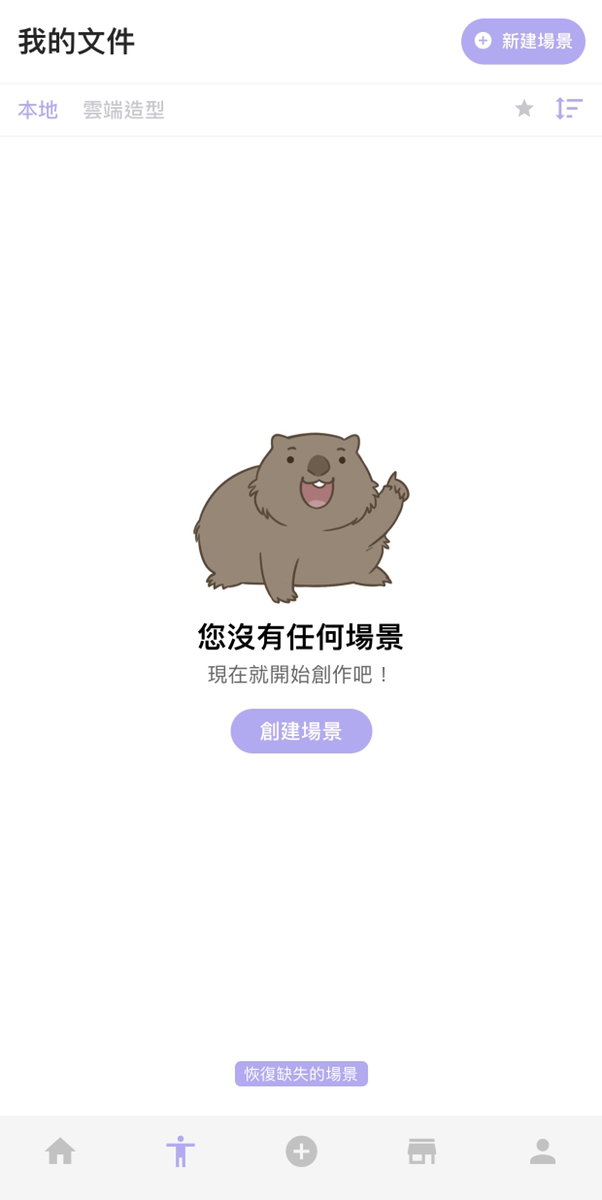Tap the 新建場景 button

pyautogui.click(x=523, y=41)
